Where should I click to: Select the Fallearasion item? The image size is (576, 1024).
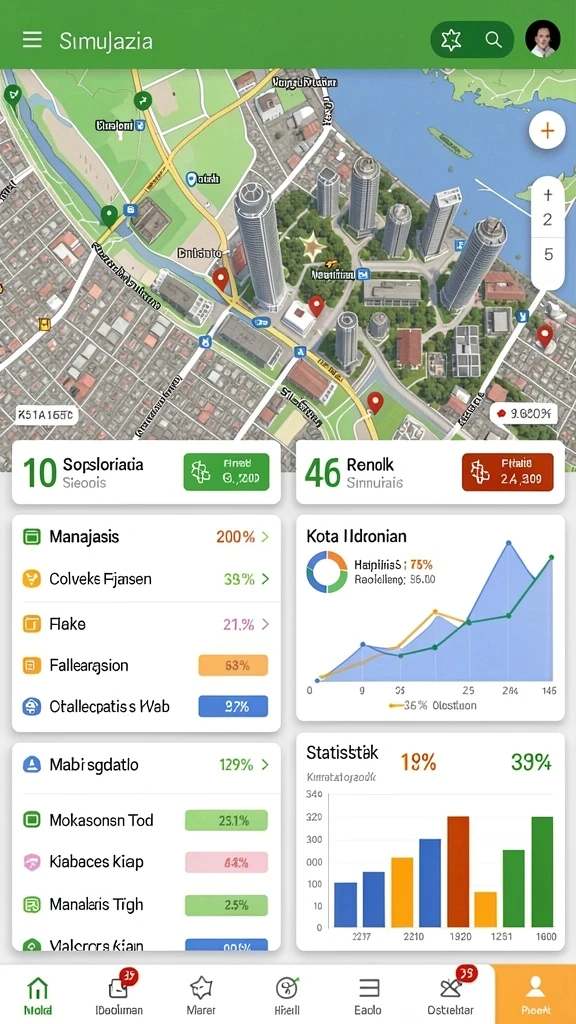tap(146, 665)
